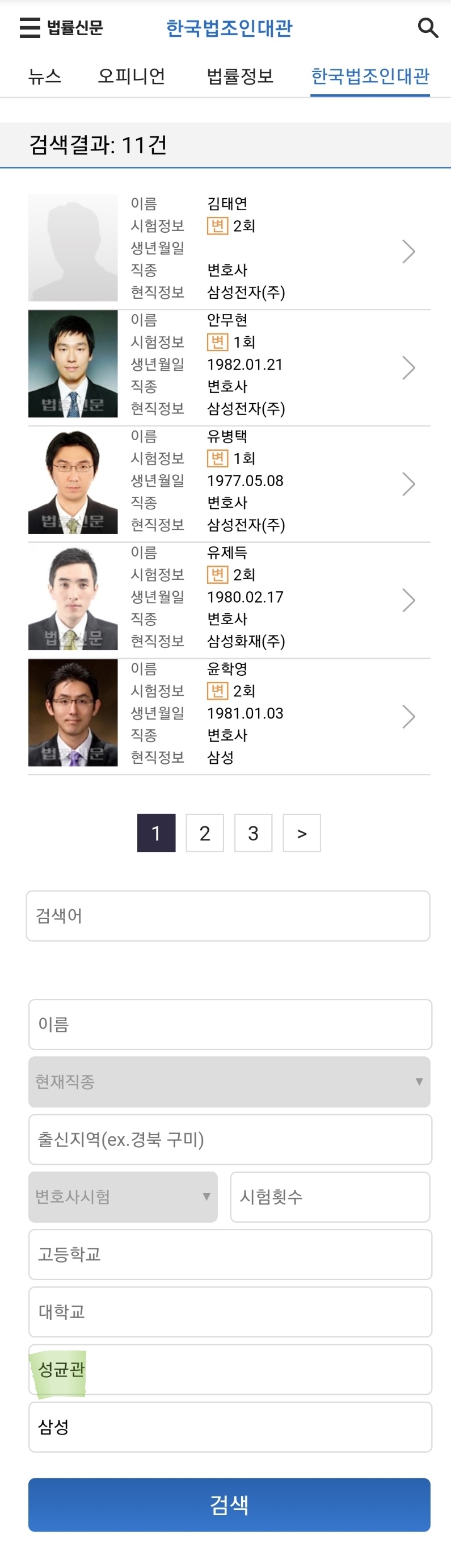Tap the 이름 input field
The image size is (451, 1568).
pyautogui.click(x=230, y=1025)
